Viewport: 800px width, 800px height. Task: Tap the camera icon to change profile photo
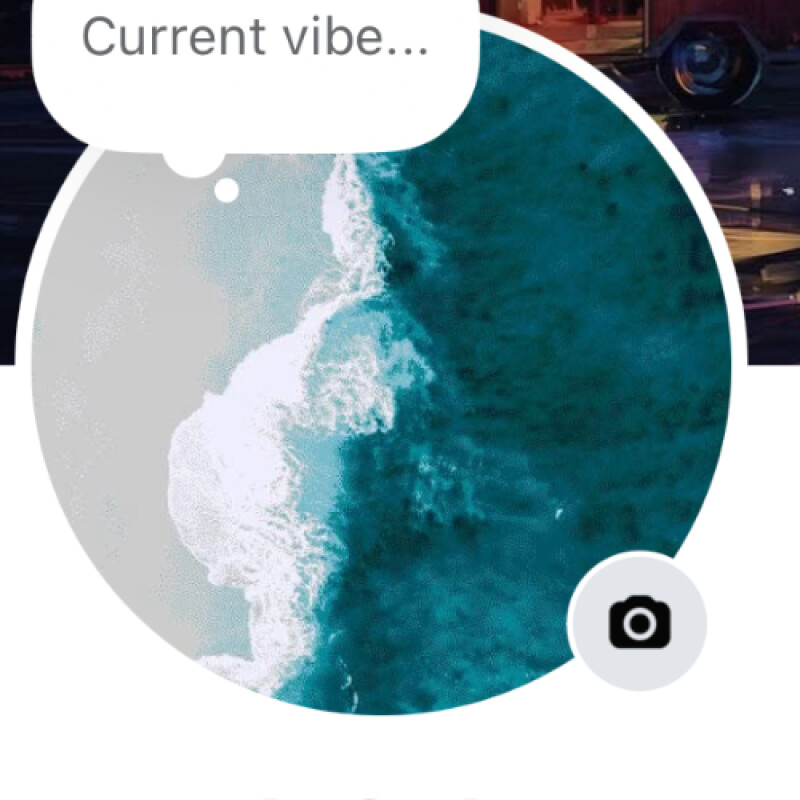point(638,622)
